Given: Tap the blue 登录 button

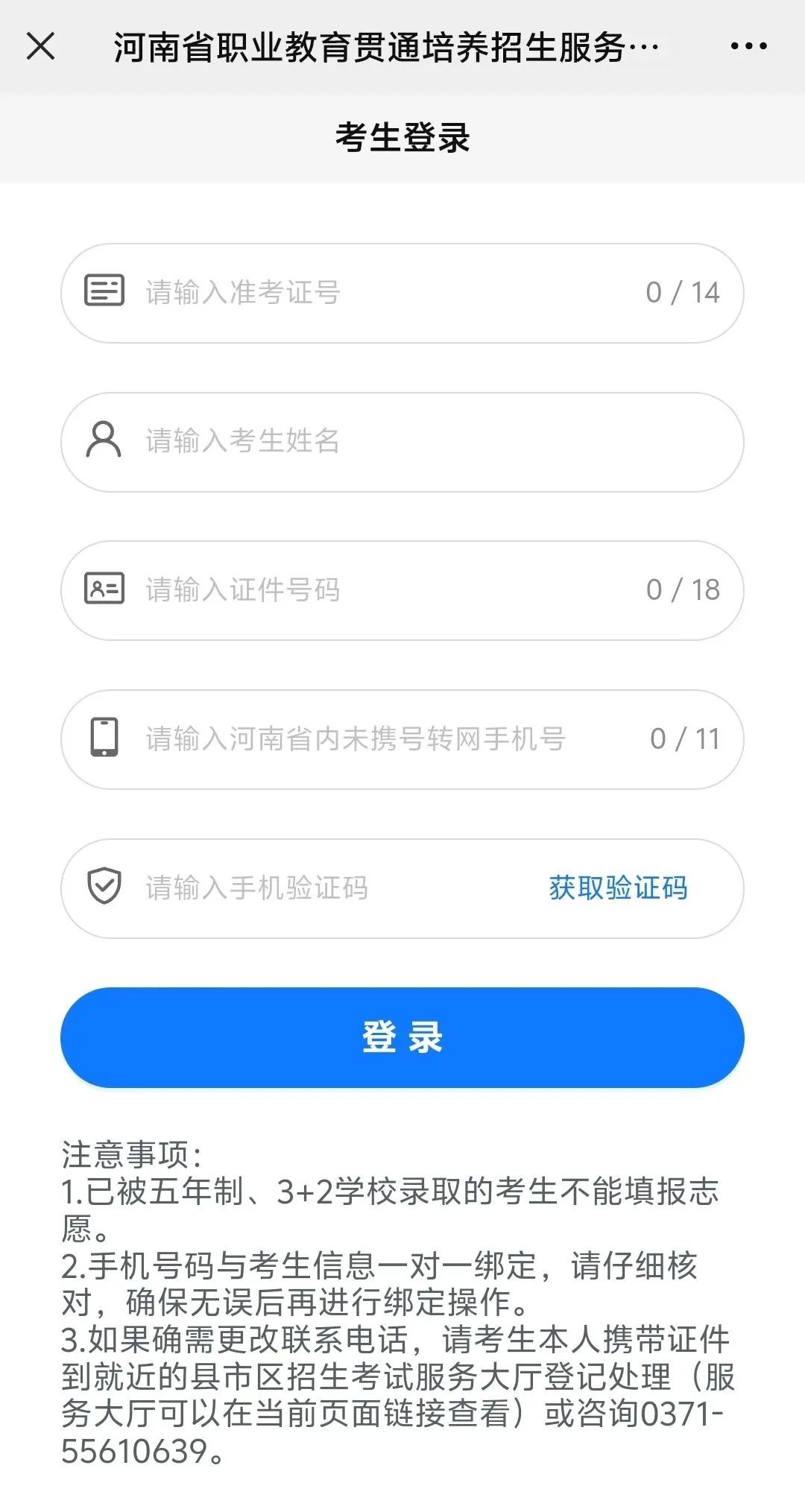Looking at the screenshot, I should [402, 1037].
